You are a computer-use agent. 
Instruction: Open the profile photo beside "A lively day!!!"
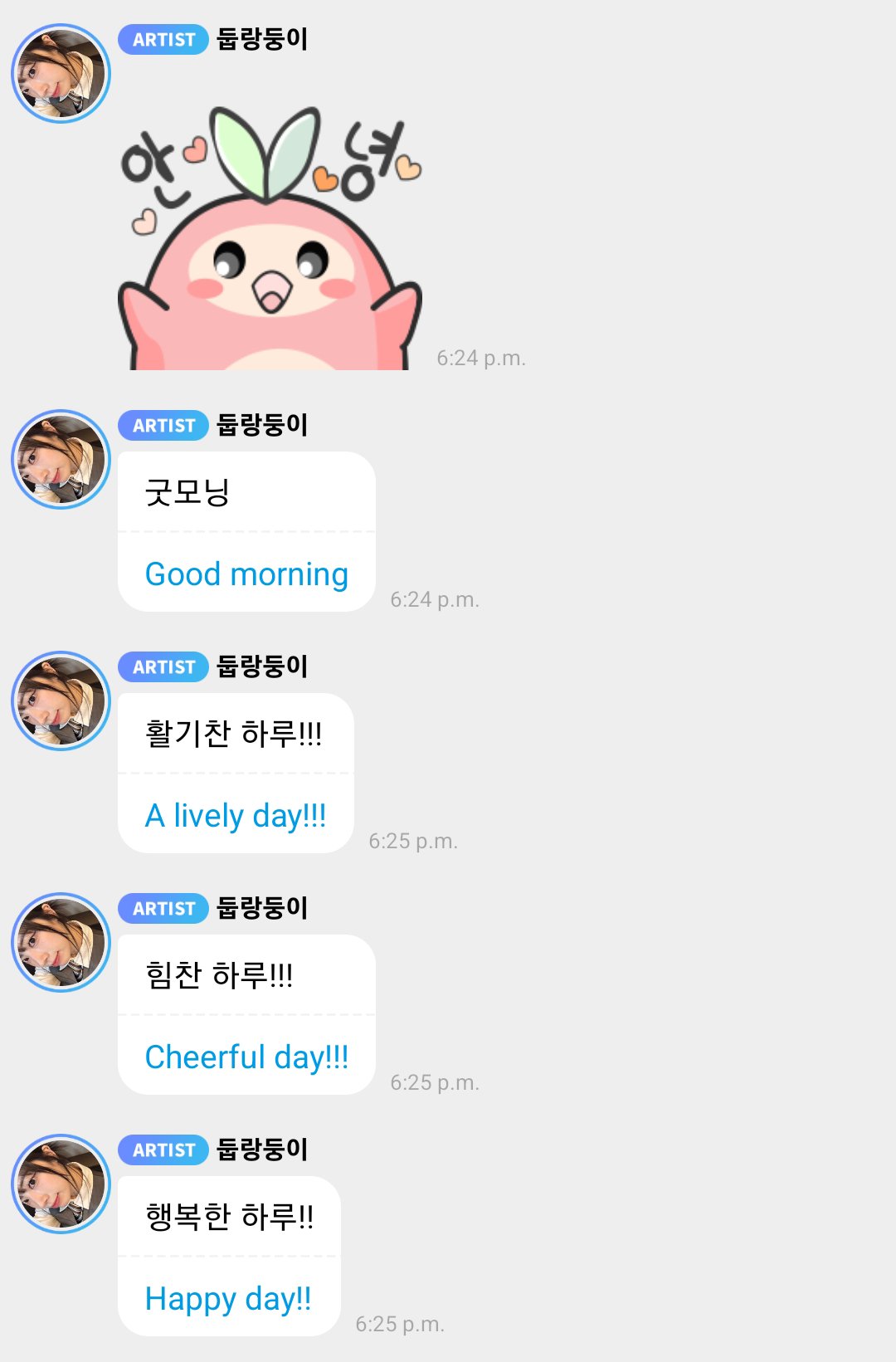61,701
